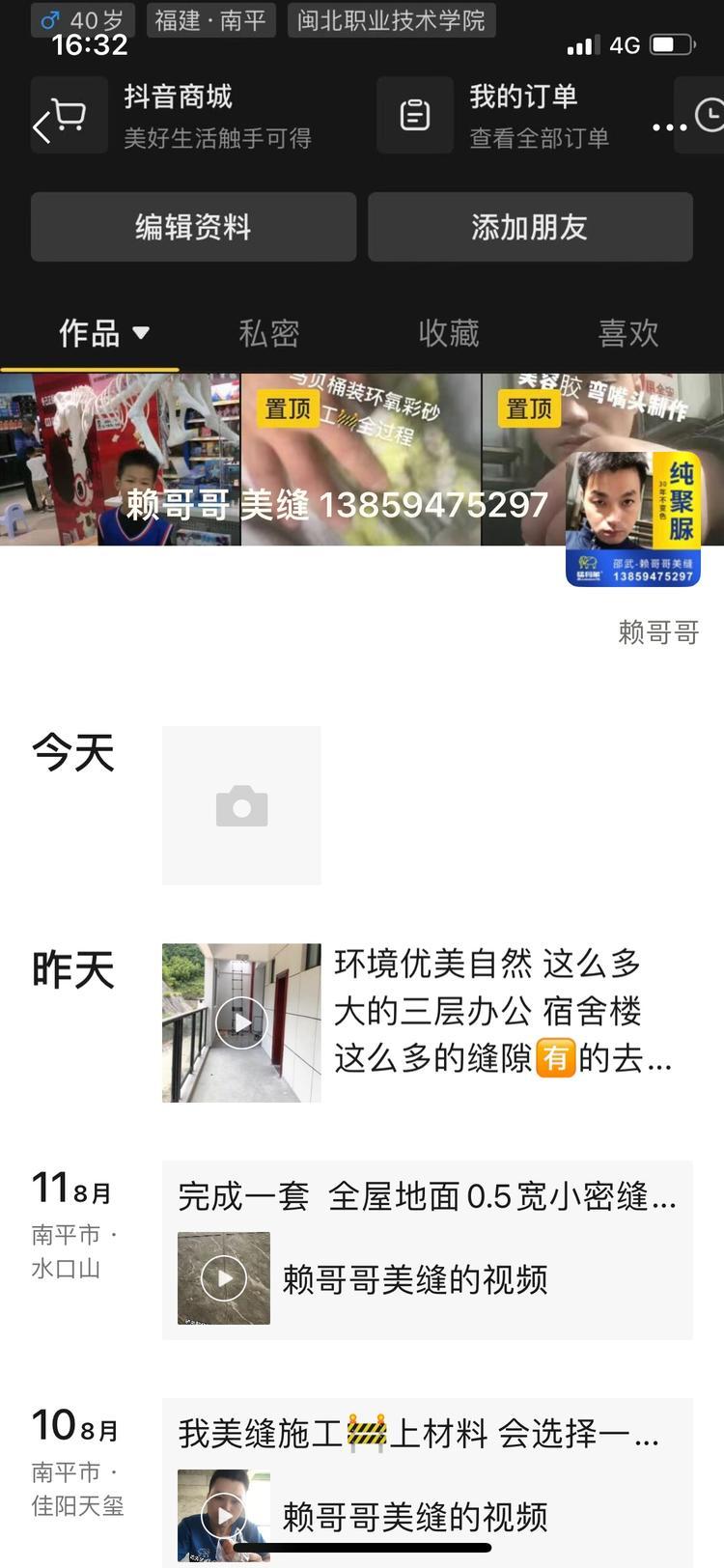Screen dimensions: 724x1568
Task: Open the August 11 post 完成一套 全屋地面
Action: click(x=427, y=1249)
